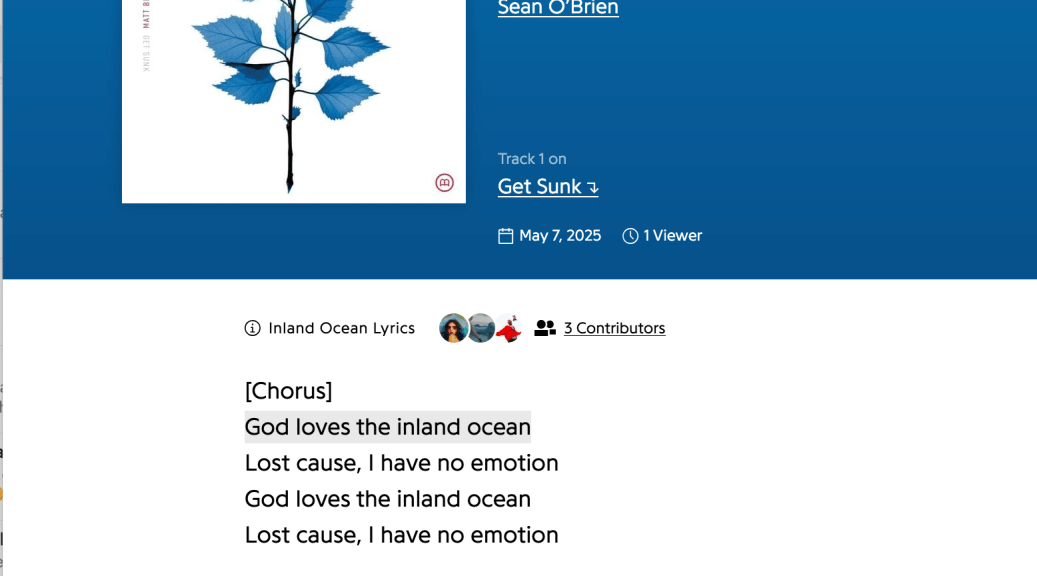View the 3 Contributors list

[613, 328]
